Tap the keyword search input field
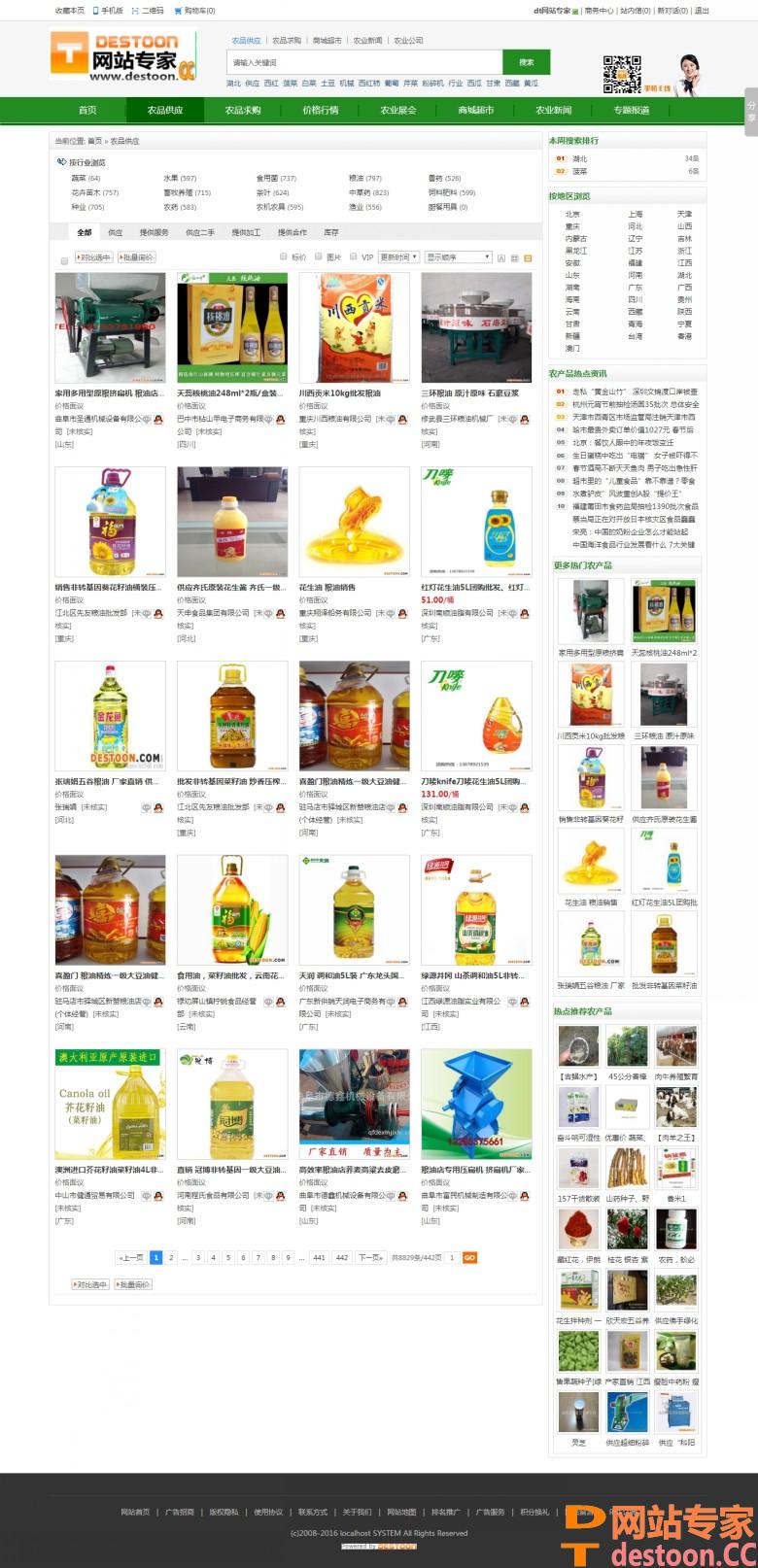 coord(363,62)
